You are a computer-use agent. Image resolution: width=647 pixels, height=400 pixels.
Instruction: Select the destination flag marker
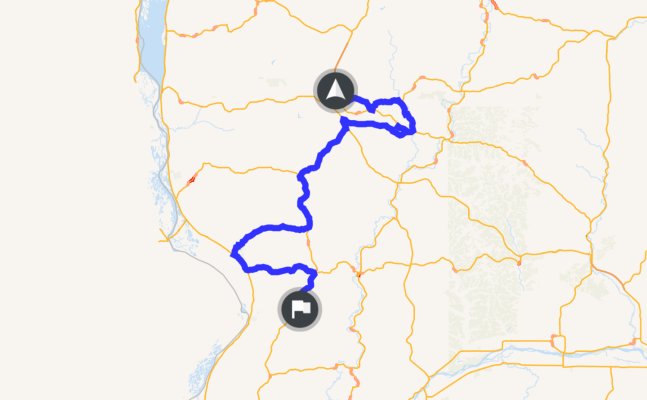tap(300, 308)
